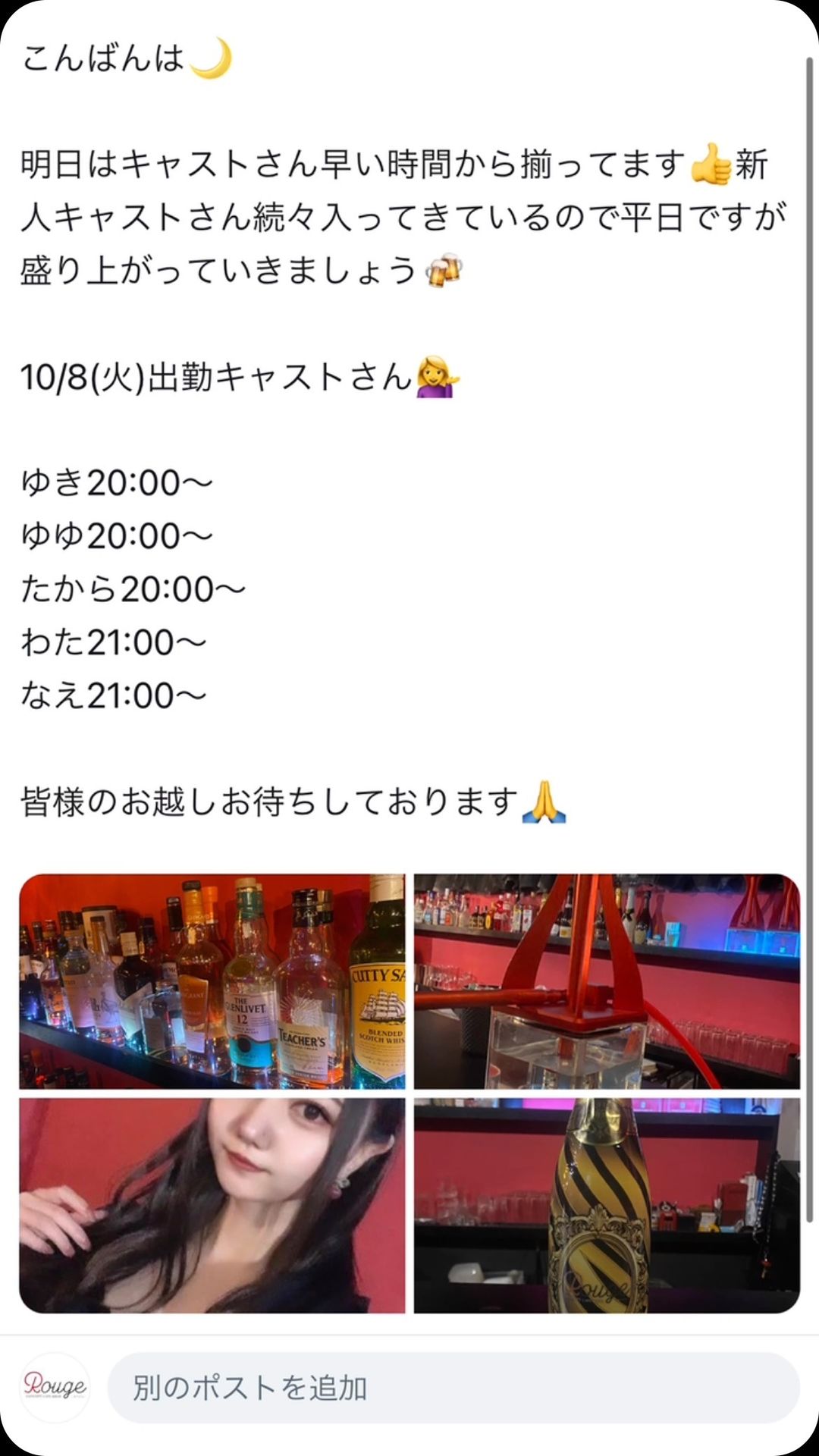Open the red hookah stand photo

[x=607, y=981]
